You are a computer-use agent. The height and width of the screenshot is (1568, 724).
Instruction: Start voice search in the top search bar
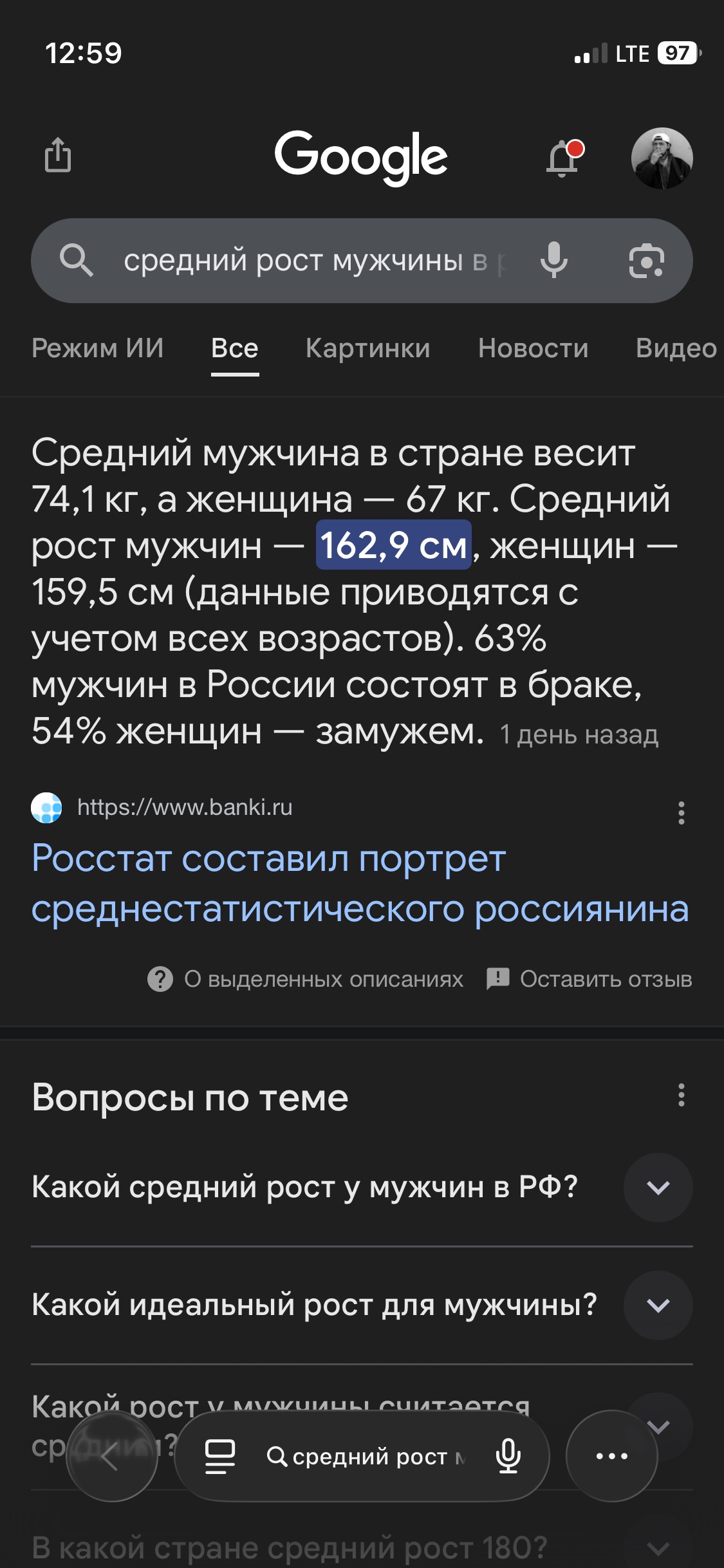pyautogui.click(x=553, y=261)
